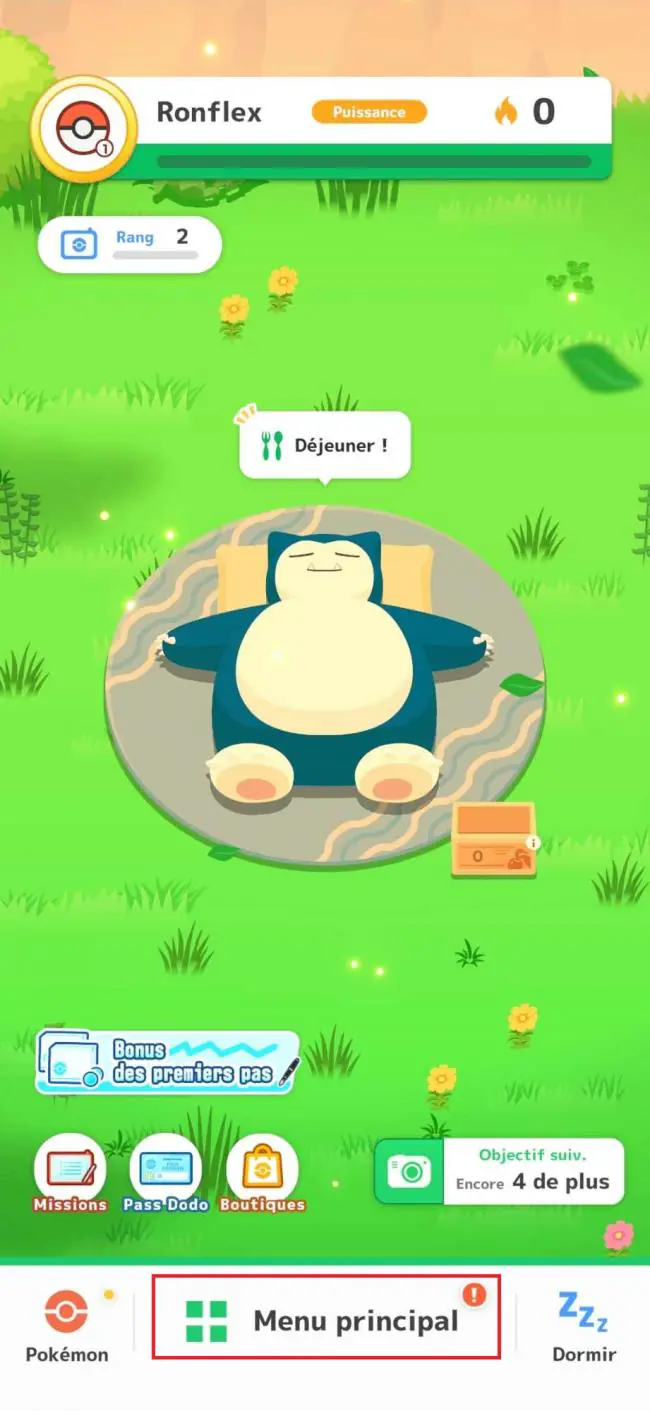650x1411 pixels.
Task: Tap the Déjeuner meal bubble
Action: click(x=325, y=445)
